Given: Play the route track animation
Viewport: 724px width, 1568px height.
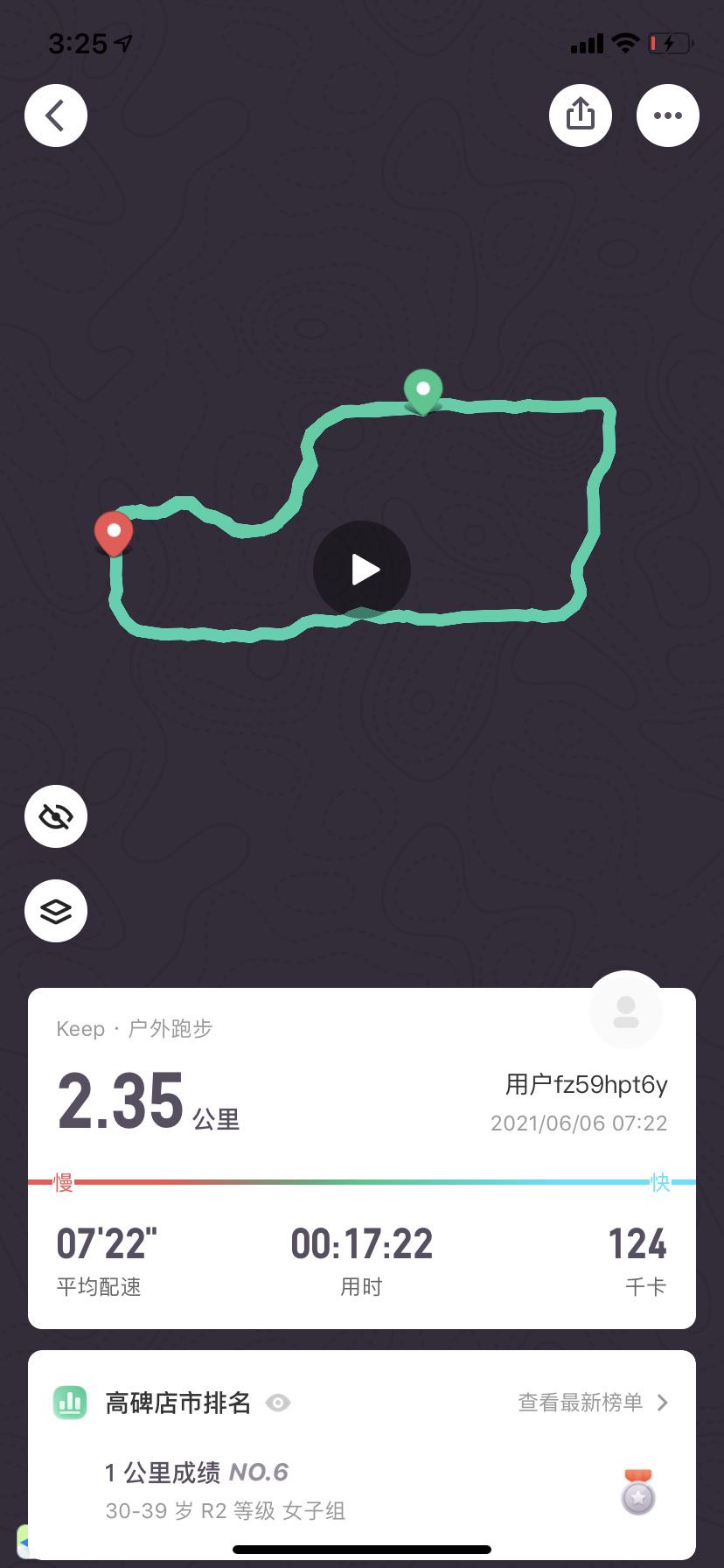Looking at the screenshot, I should tap(362, 570).
